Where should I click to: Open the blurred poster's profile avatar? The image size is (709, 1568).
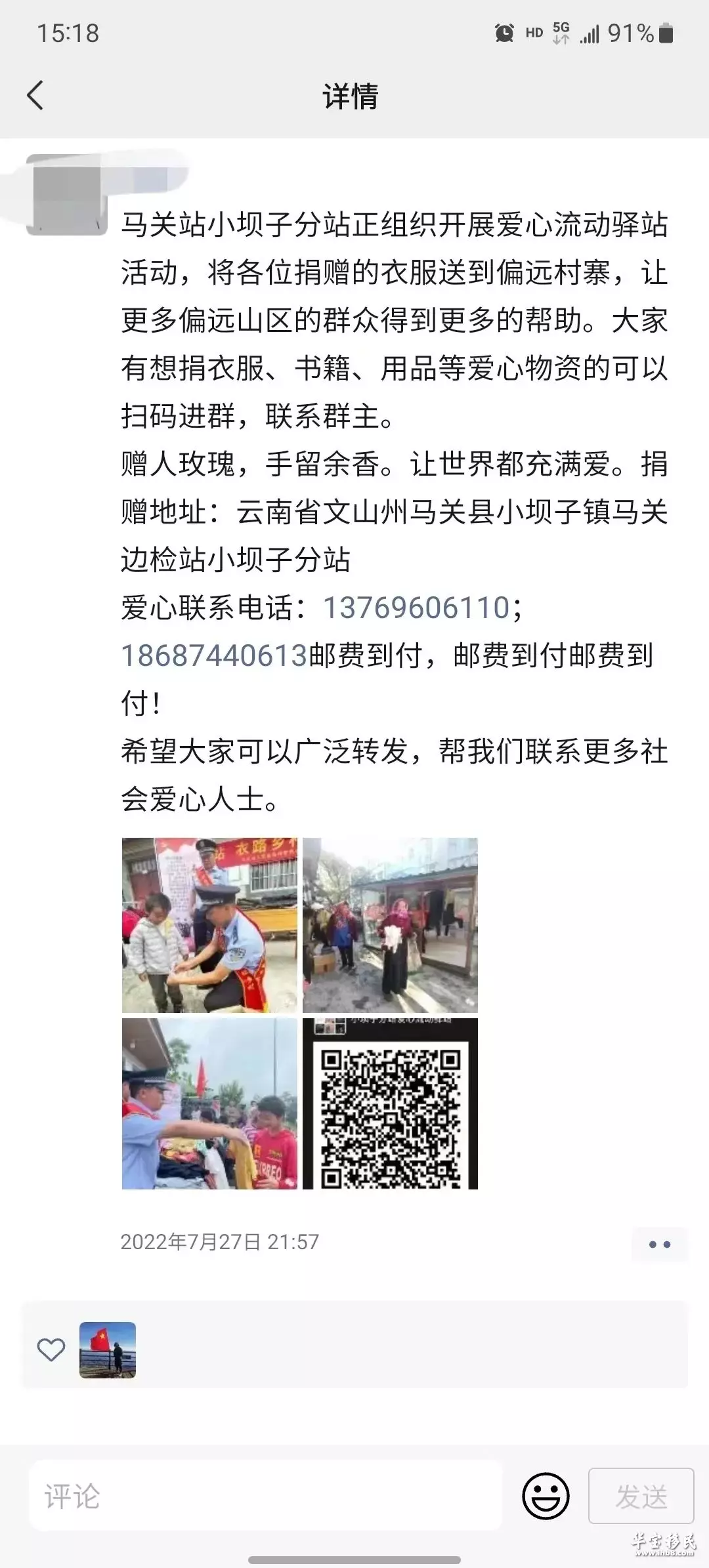point(67,195)
